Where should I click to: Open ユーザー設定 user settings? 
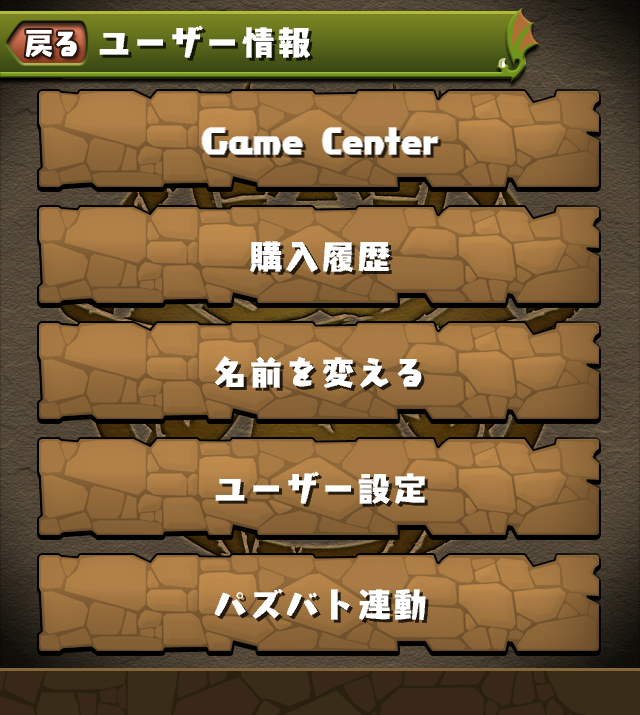[319, 489]
